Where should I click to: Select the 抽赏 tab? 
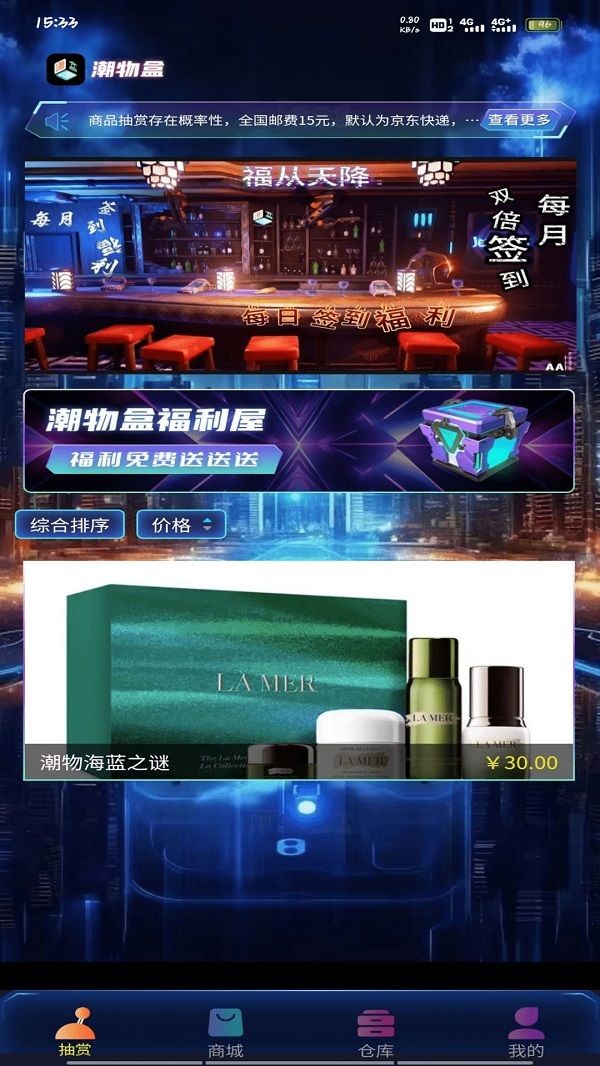click(75, 1033)
